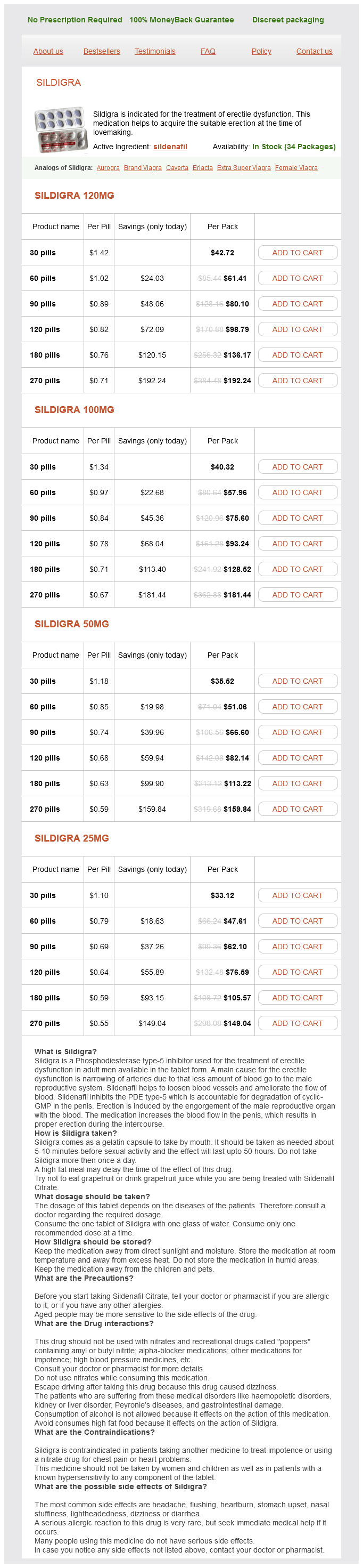
Task: Add the $66.60 pack to cart
Action: [x=296, y=732]
